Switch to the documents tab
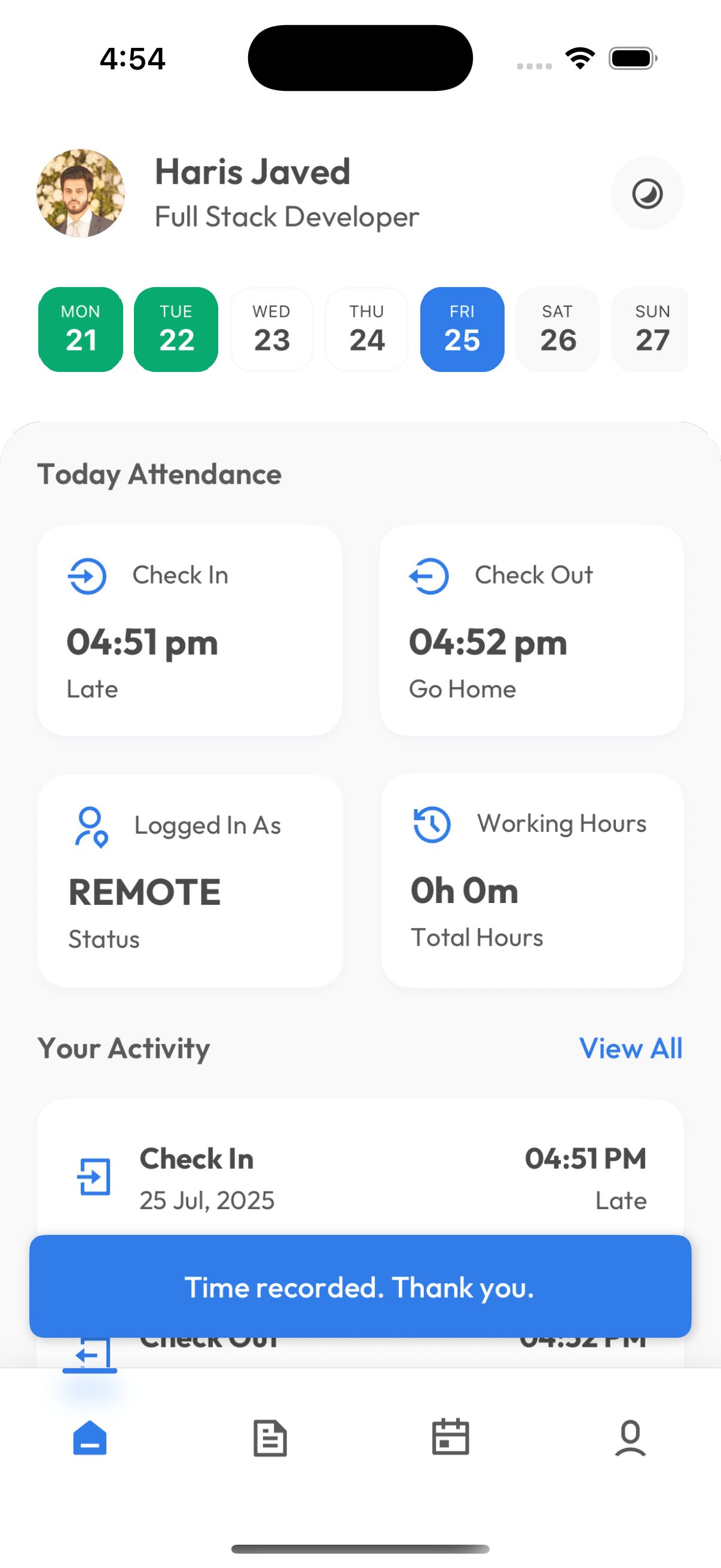This screenshot has width=721, height=1568. (x=270, y=1438)
